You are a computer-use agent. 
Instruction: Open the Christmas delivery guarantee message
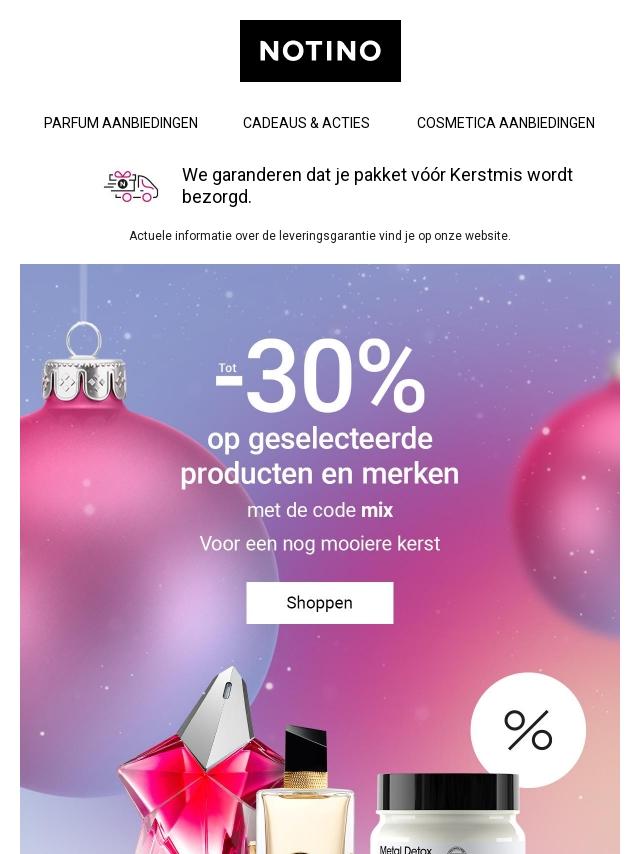coord(377,186)
